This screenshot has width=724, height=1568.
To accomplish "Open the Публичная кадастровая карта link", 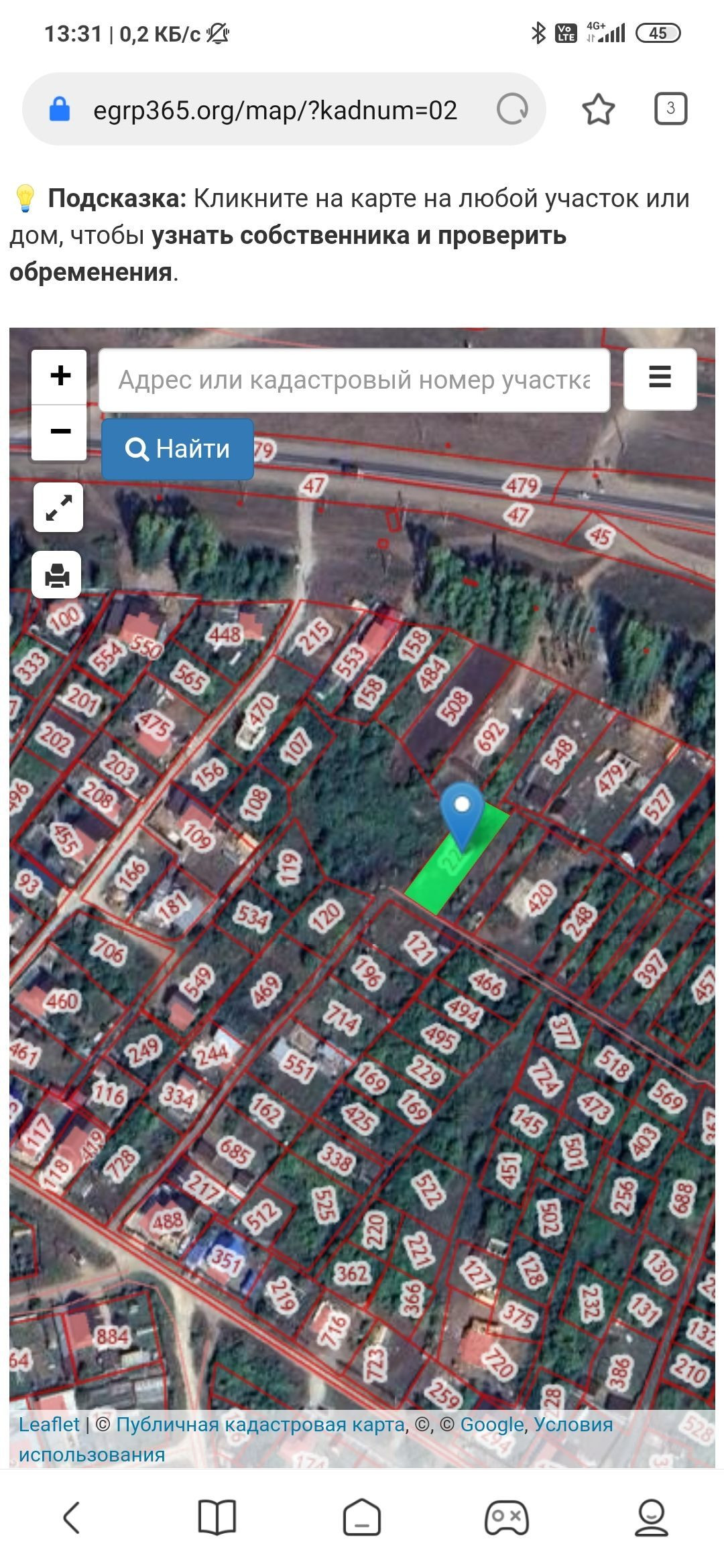I will click(260, 1424).
